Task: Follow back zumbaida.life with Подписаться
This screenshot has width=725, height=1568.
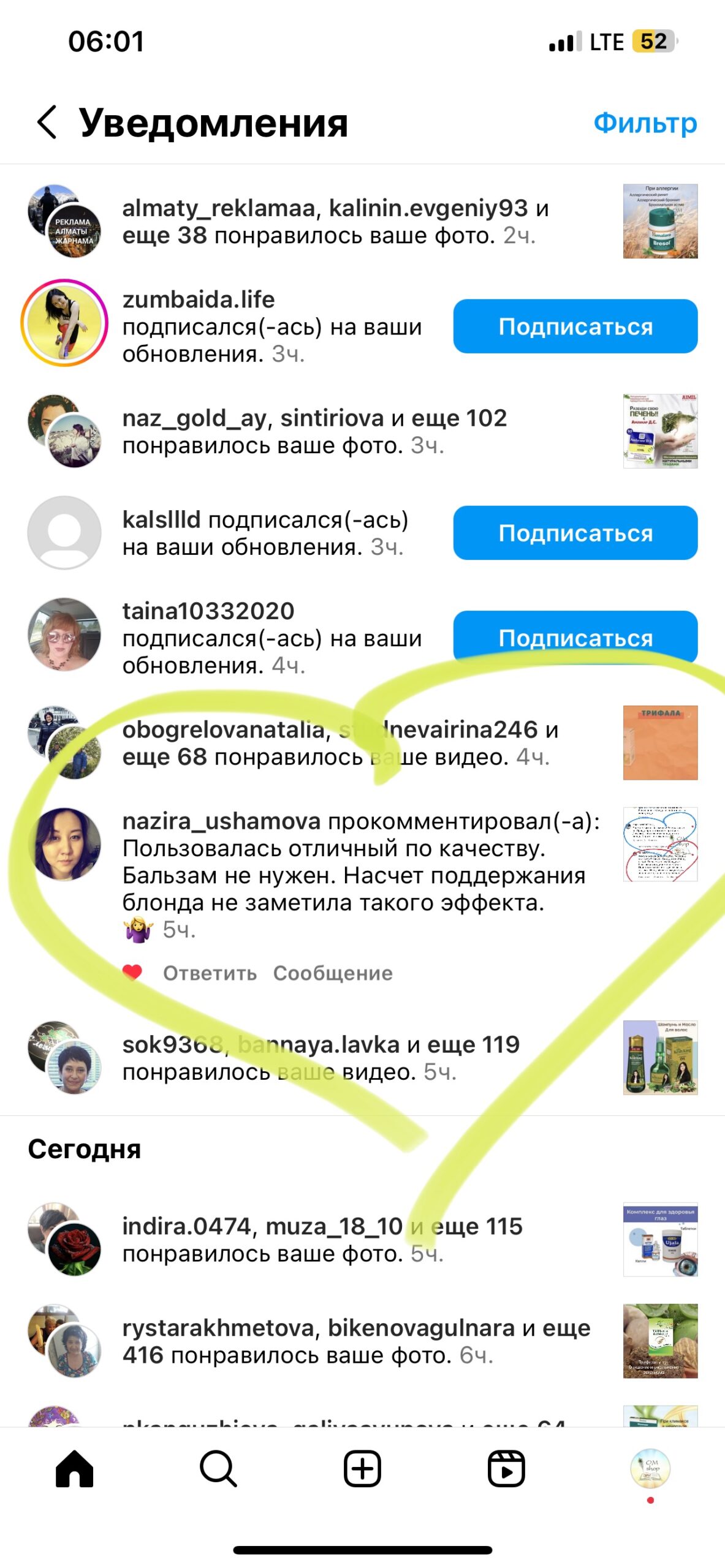Action: 575,326
